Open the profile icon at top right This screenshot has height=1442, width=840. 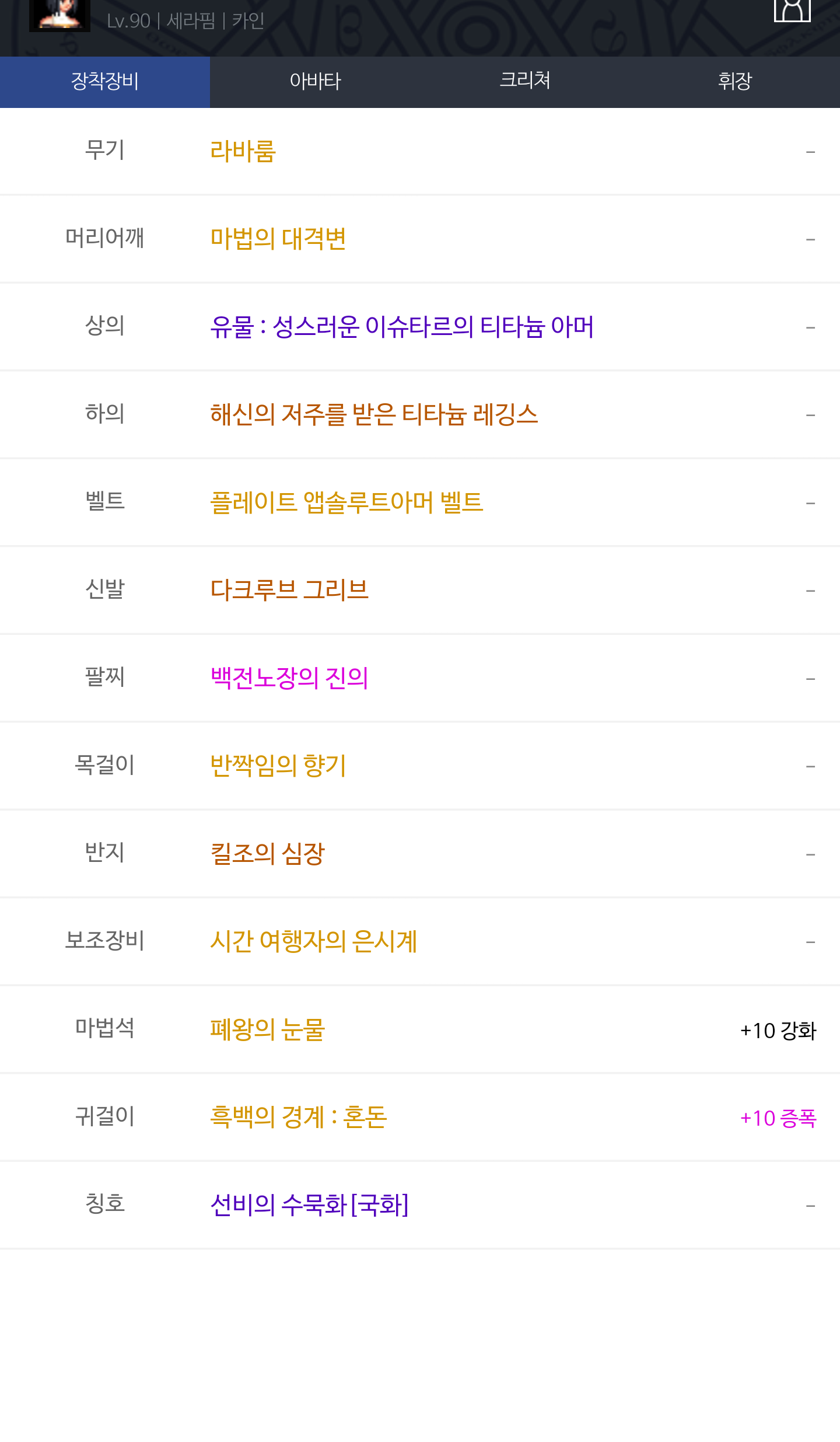tap(792, 10)
